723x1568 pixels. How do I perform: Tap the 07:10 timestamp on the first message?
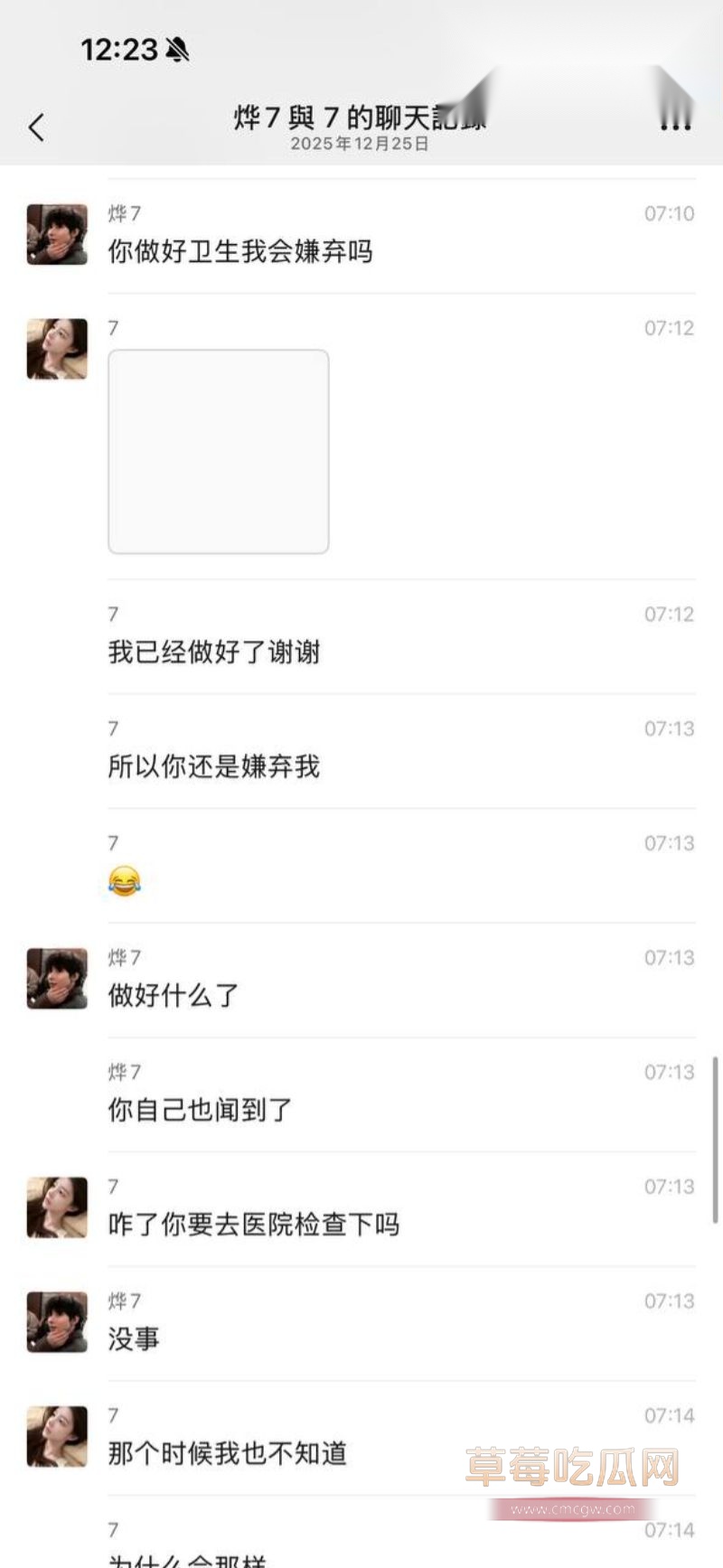667,213
